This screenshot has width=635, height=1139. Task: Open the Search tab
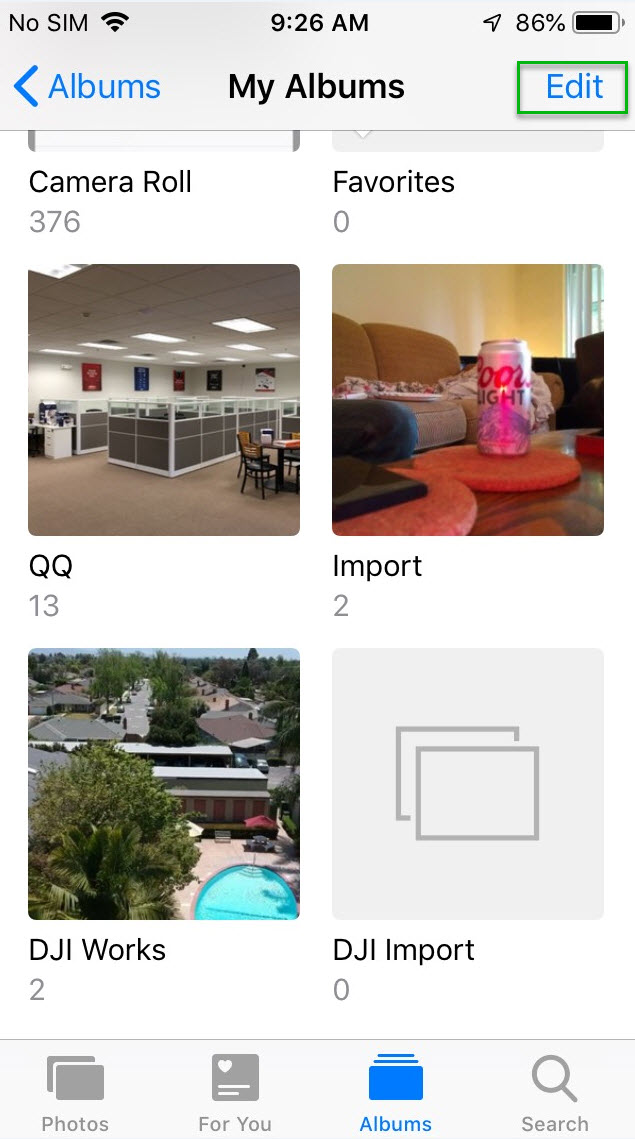(555, 1092)
